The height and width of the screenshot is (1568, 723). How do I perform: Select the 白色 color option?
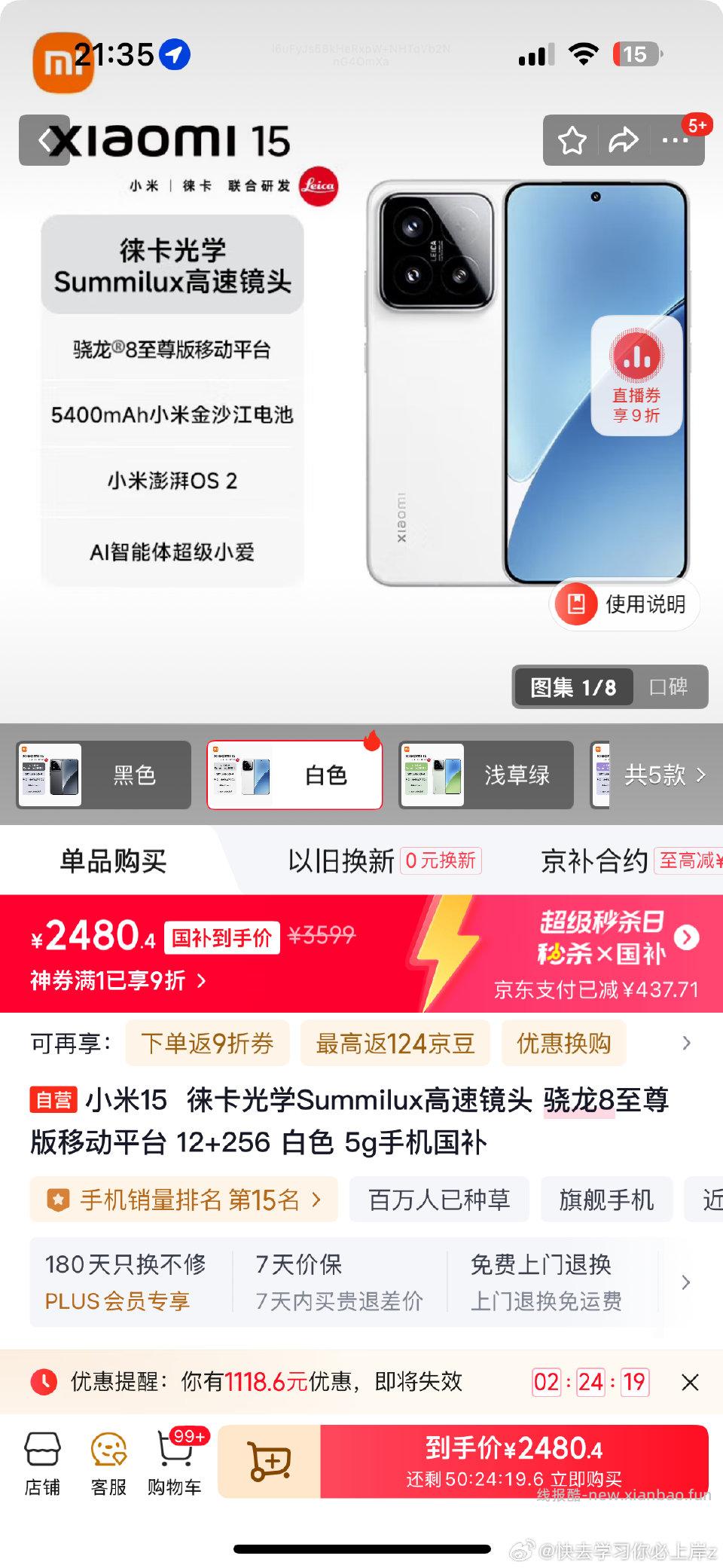[x=295, y=775]
